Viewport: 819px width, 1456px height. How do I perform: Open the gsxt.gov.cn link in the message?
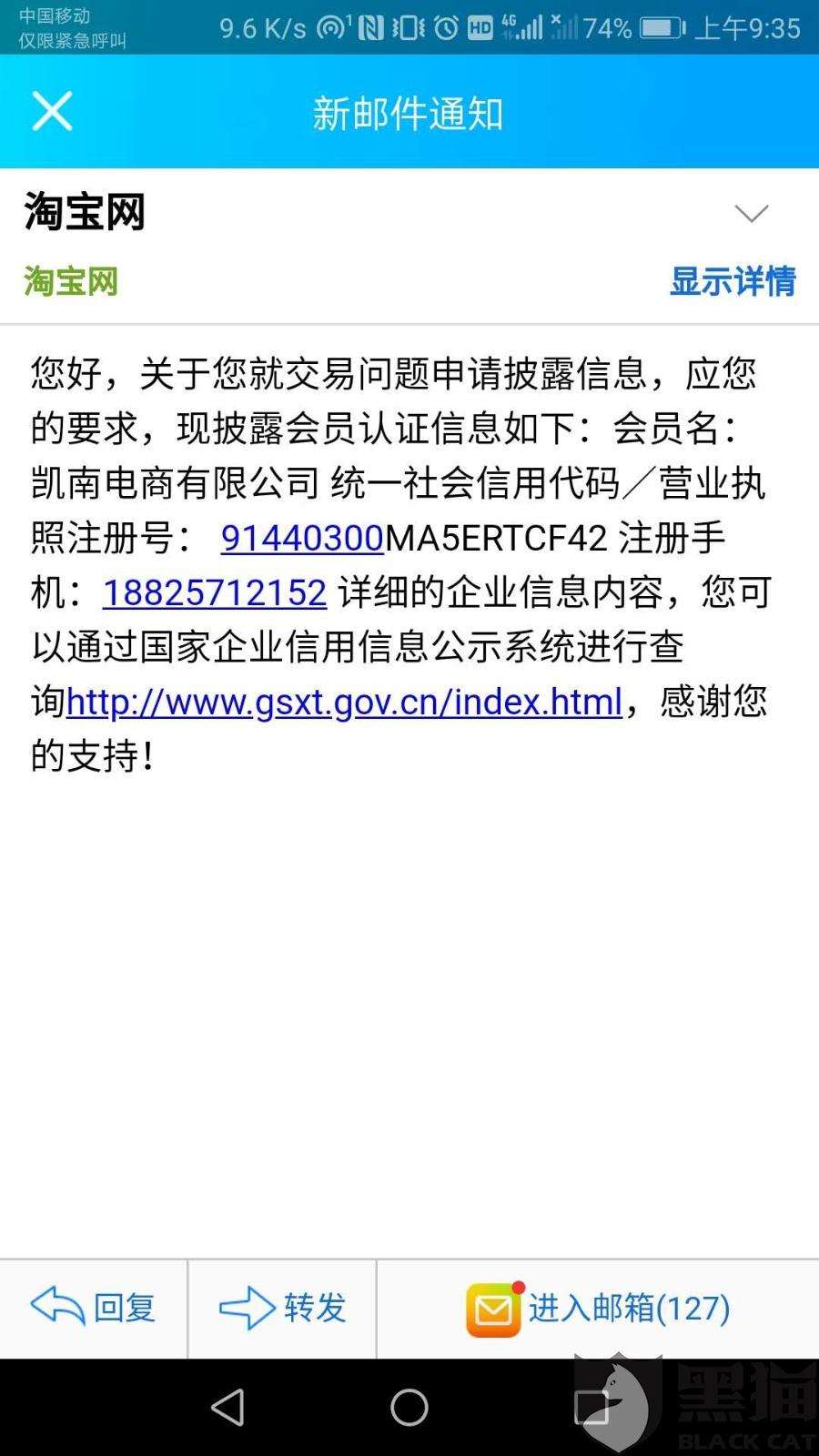(344, 703)
